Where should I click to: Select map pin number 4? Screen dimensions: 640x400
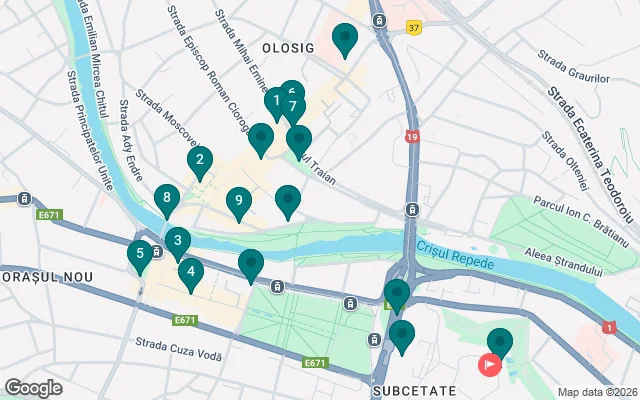190,271
